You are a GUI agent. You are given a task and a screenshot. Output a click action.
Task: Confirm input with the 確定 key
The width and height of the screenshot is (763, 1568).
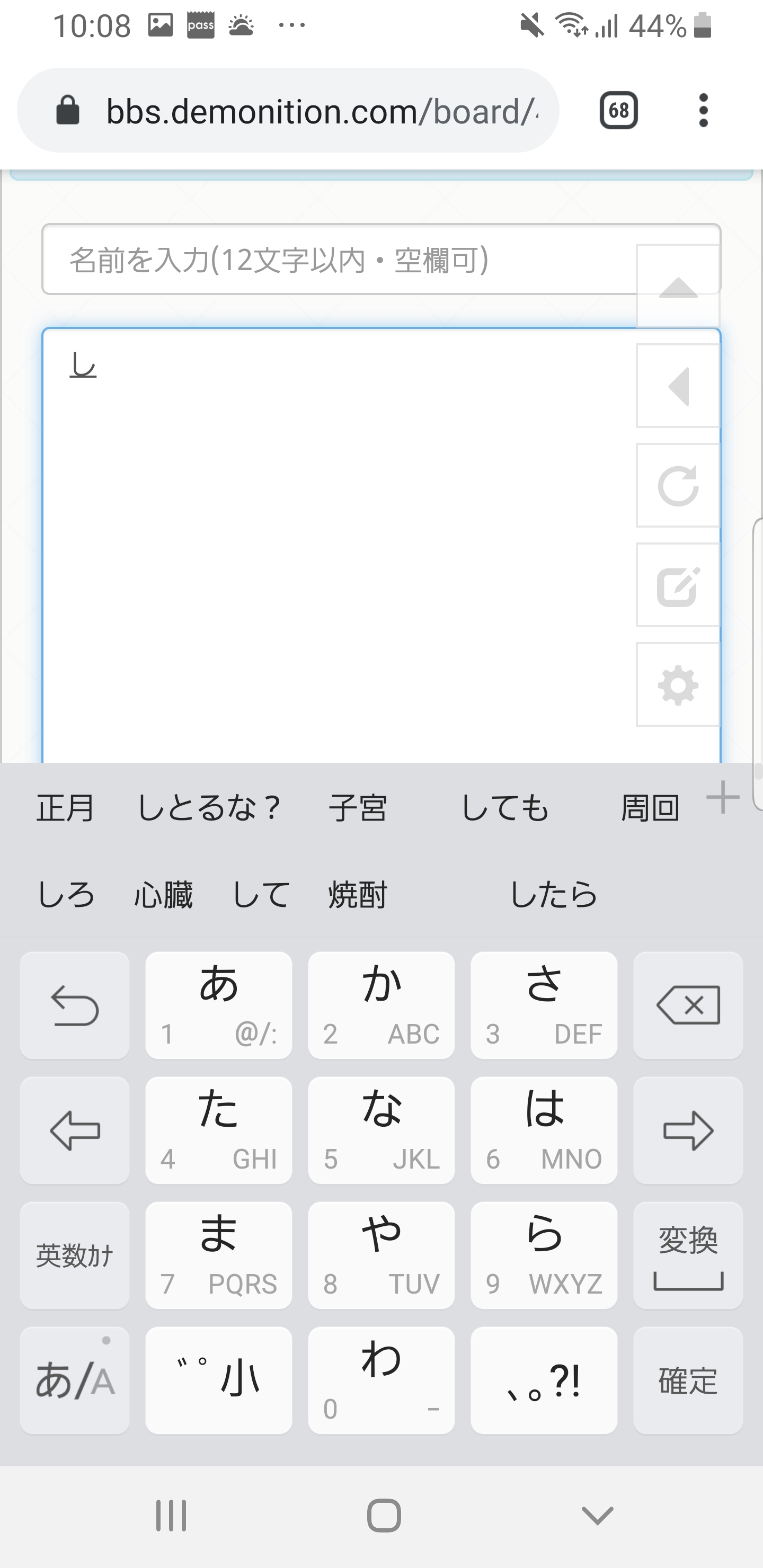tap(688, 1380)
